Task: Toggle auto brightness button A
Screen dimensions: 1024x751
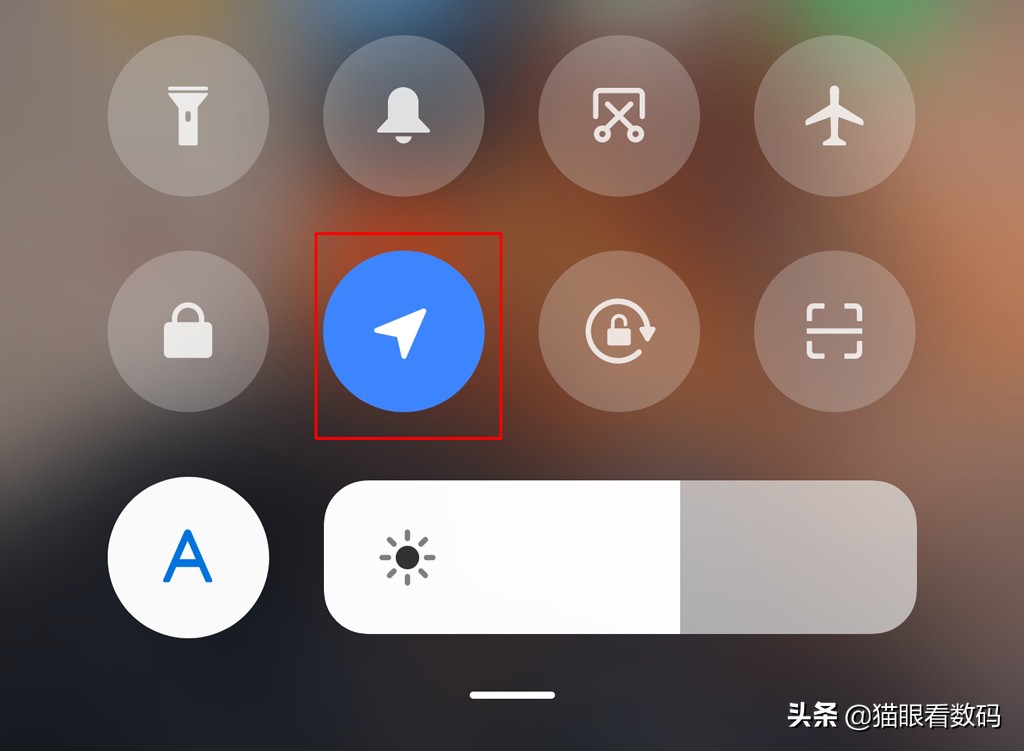Action: (x=188, y=557)
